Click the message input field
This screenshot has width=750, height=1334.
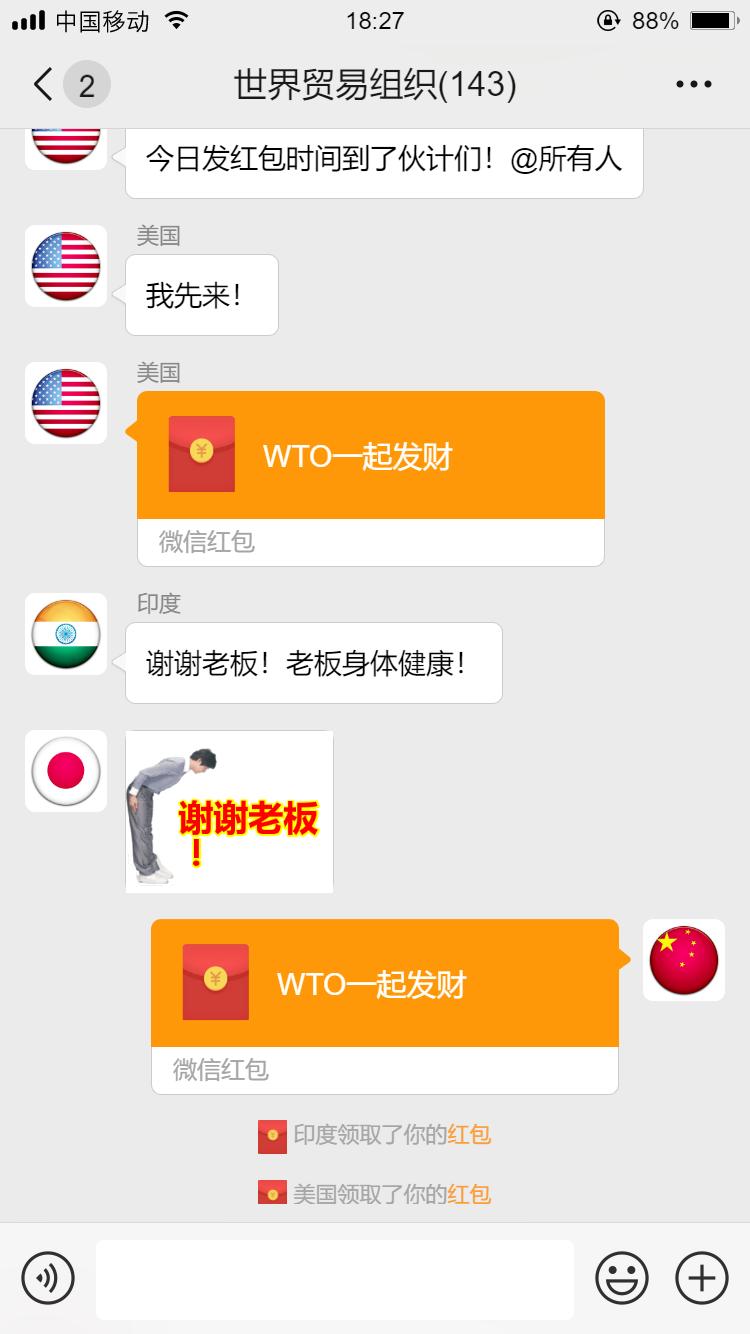pos(335,1277)
